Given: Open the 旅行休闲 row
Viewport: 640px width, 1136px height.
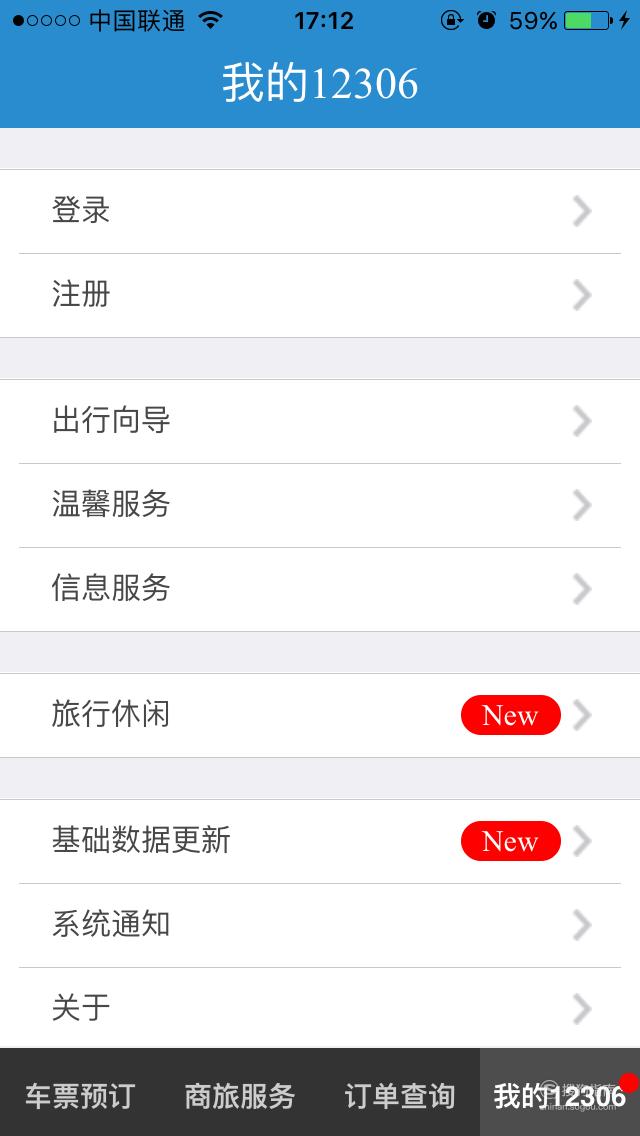Looking at the screenshot, I should point(320,716).
